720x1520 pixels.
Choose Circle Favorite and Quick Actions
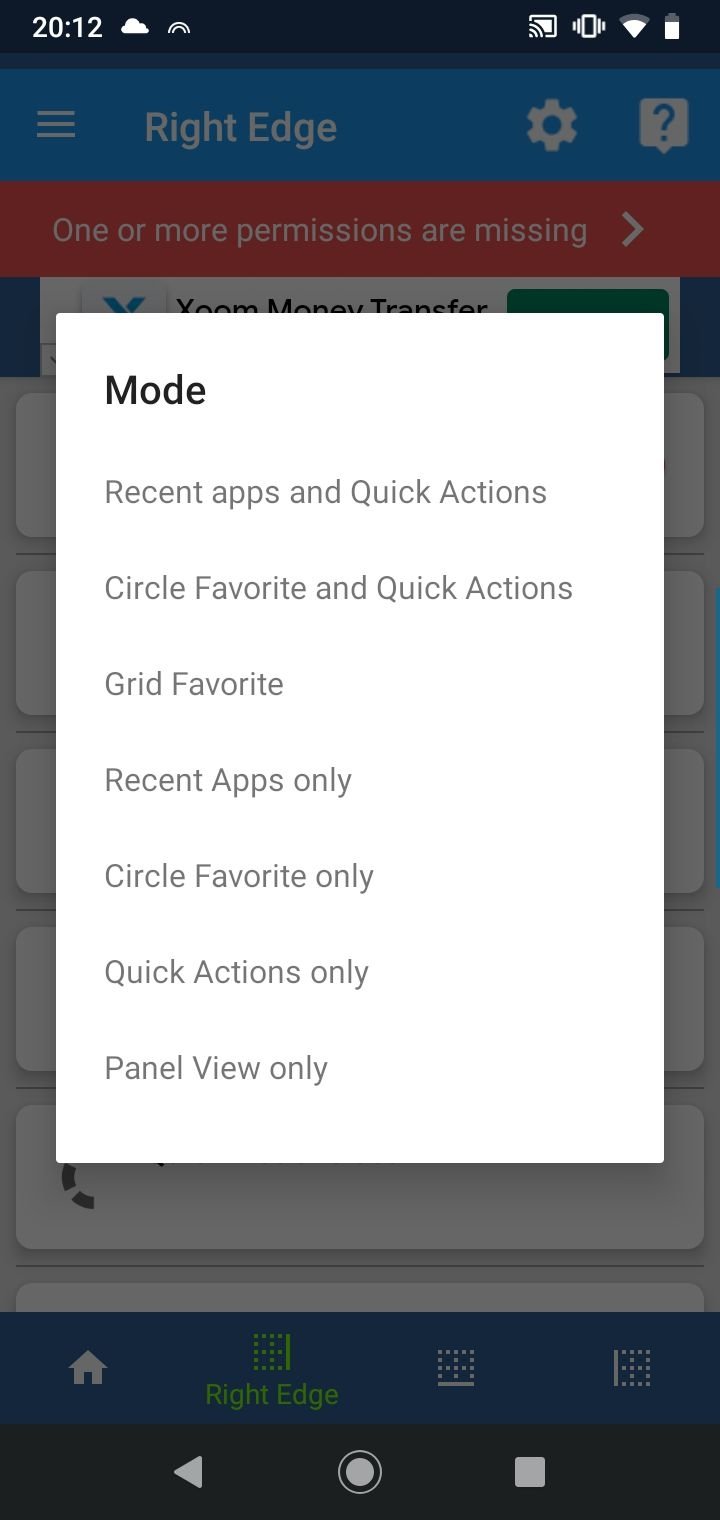click(360, 588)
